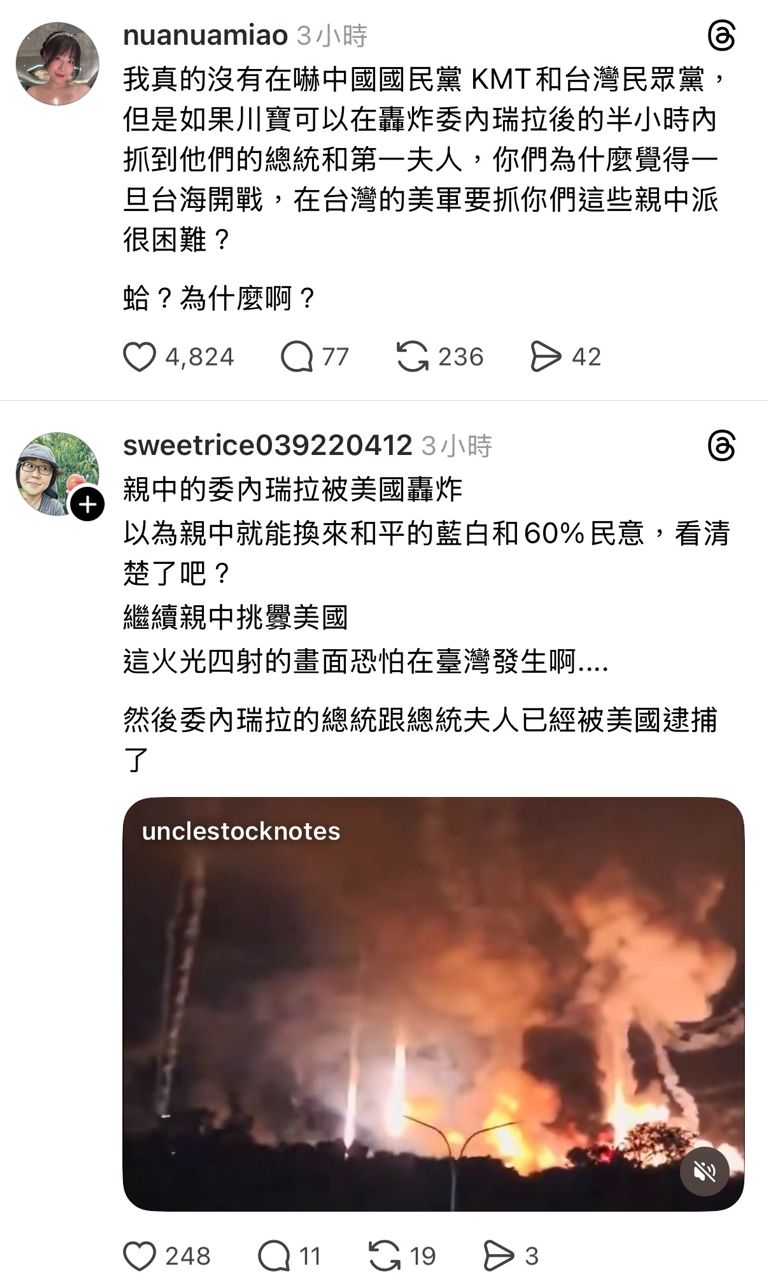The image size is (768, 1280).
Task: Open Threads icon on nuanuamiao's post
Action: click(x=721, y=37)
